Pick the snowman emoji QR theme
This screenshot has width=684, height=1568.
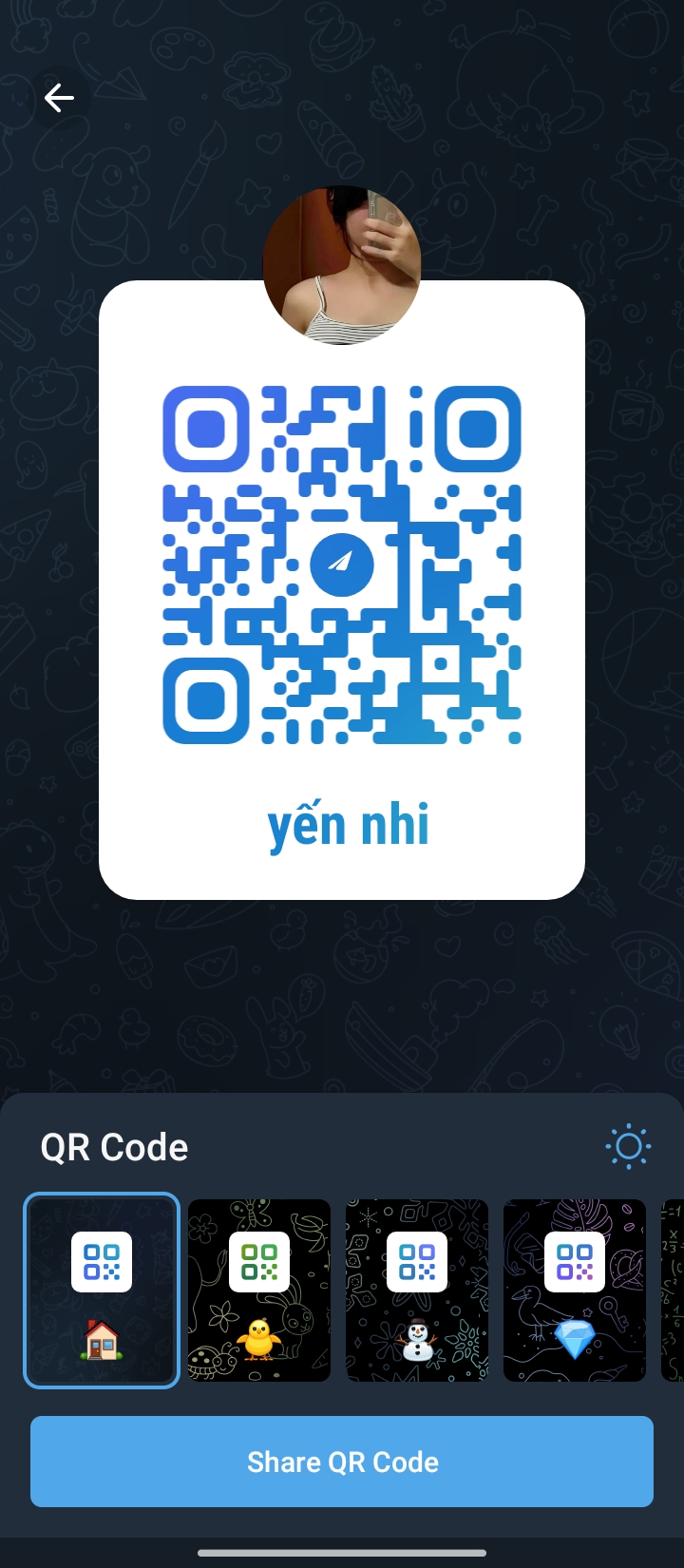pos(417,1290)
